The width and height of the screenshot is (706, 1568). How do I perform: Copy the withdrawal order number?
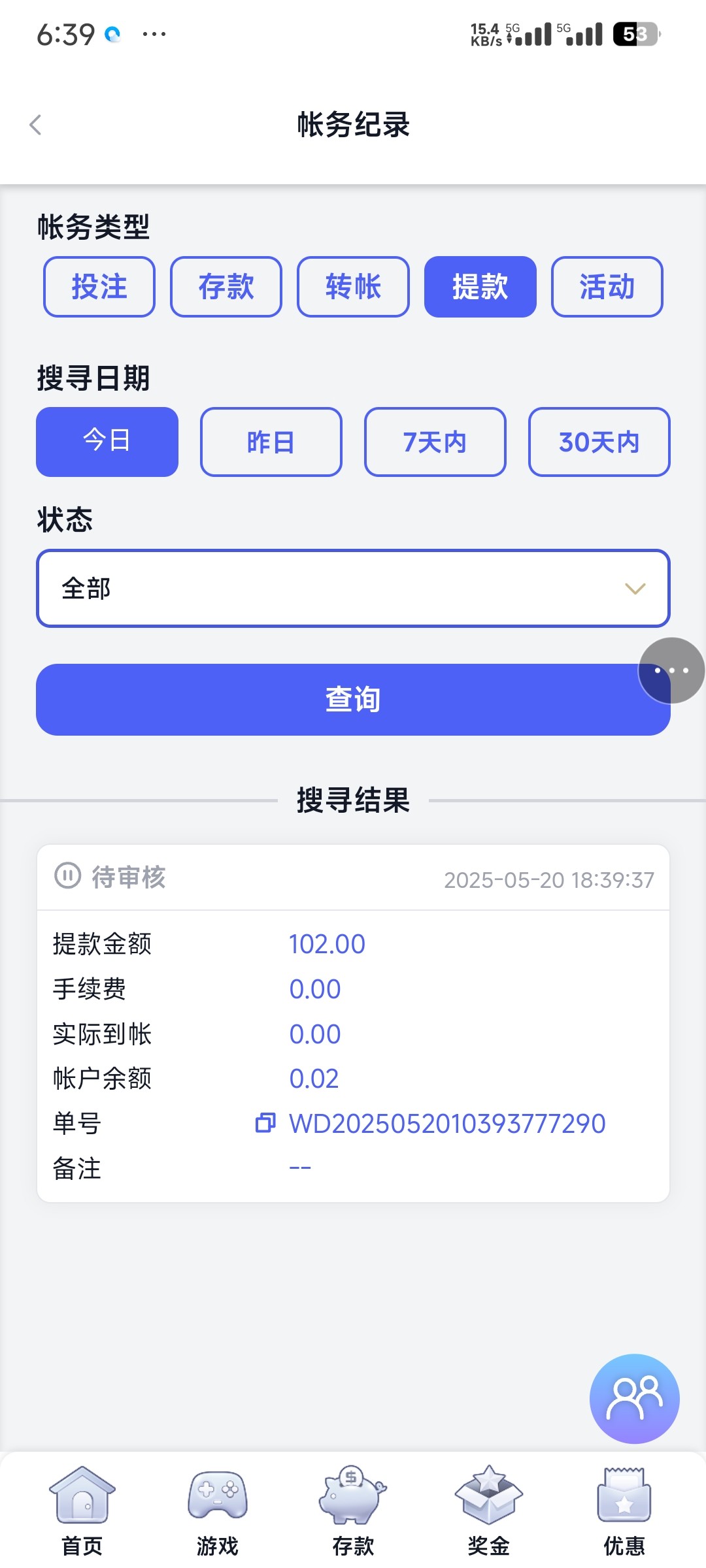[x=265, y=1123]
